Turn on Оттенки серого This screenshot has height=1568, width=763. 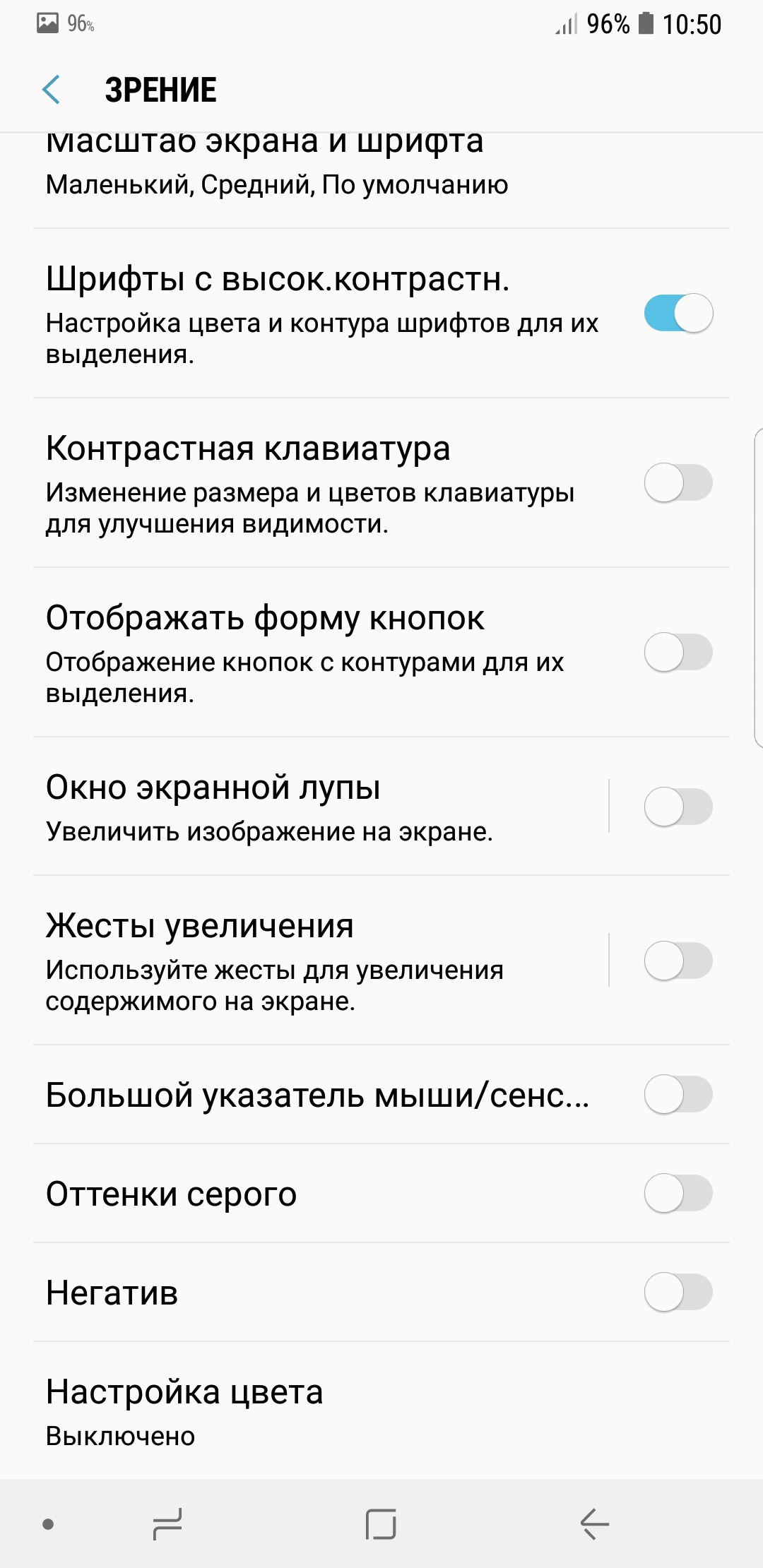point(678,1193)
